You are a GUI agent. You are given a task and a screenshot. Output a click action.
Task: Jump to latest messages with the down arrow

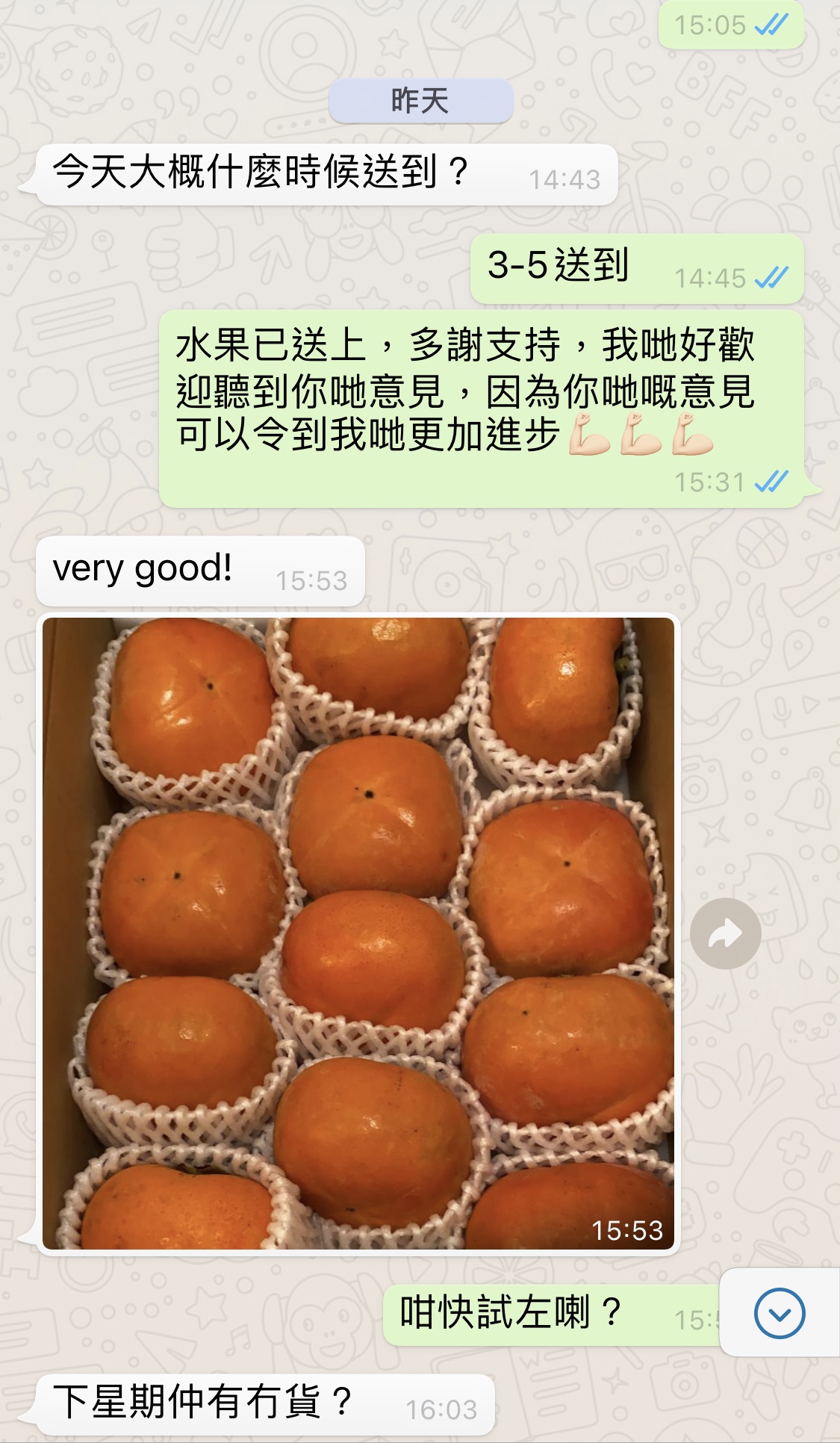tap(780, 1313)
